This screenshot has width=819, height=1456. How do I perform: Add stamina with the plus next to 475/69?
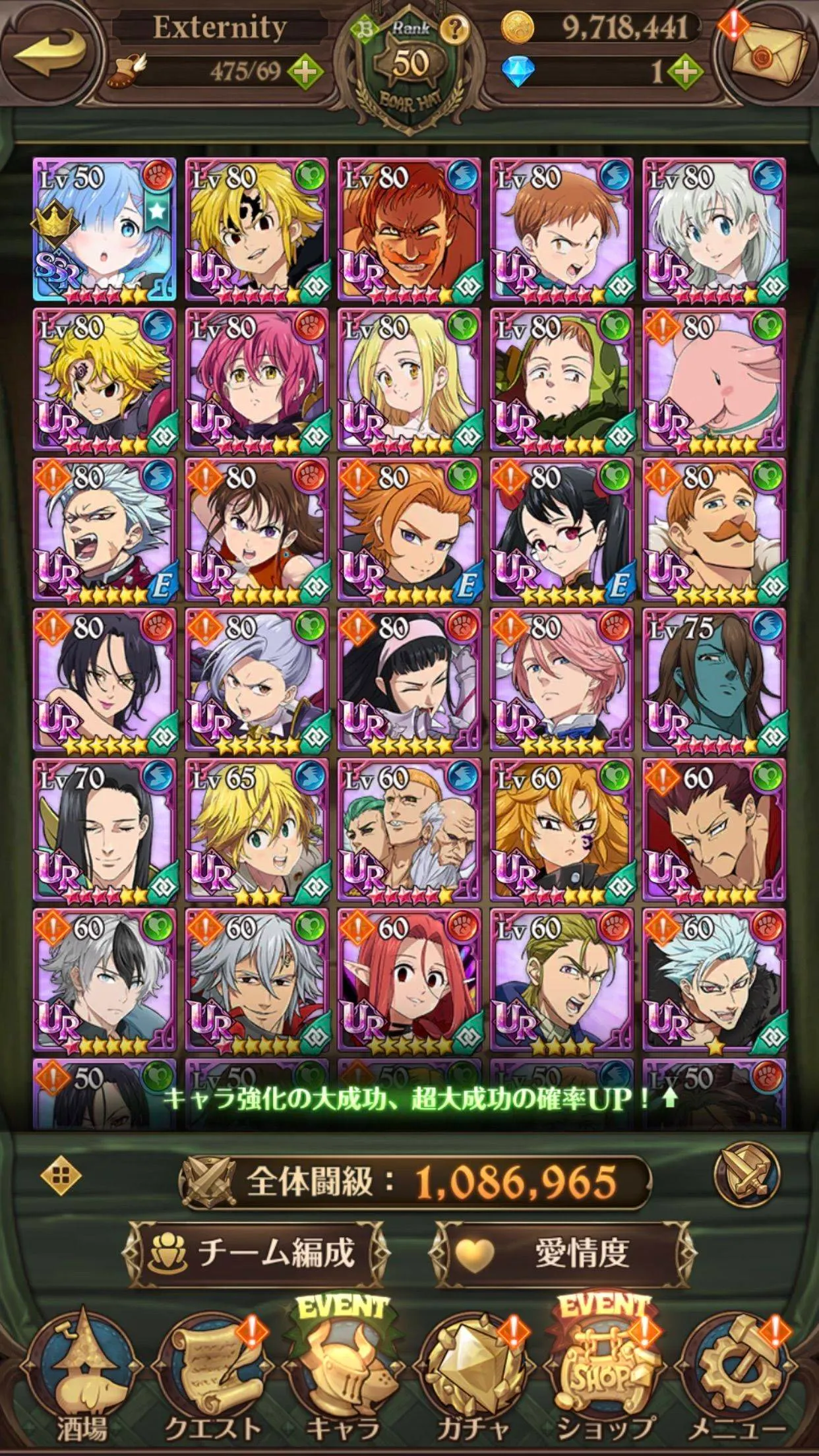305,70
